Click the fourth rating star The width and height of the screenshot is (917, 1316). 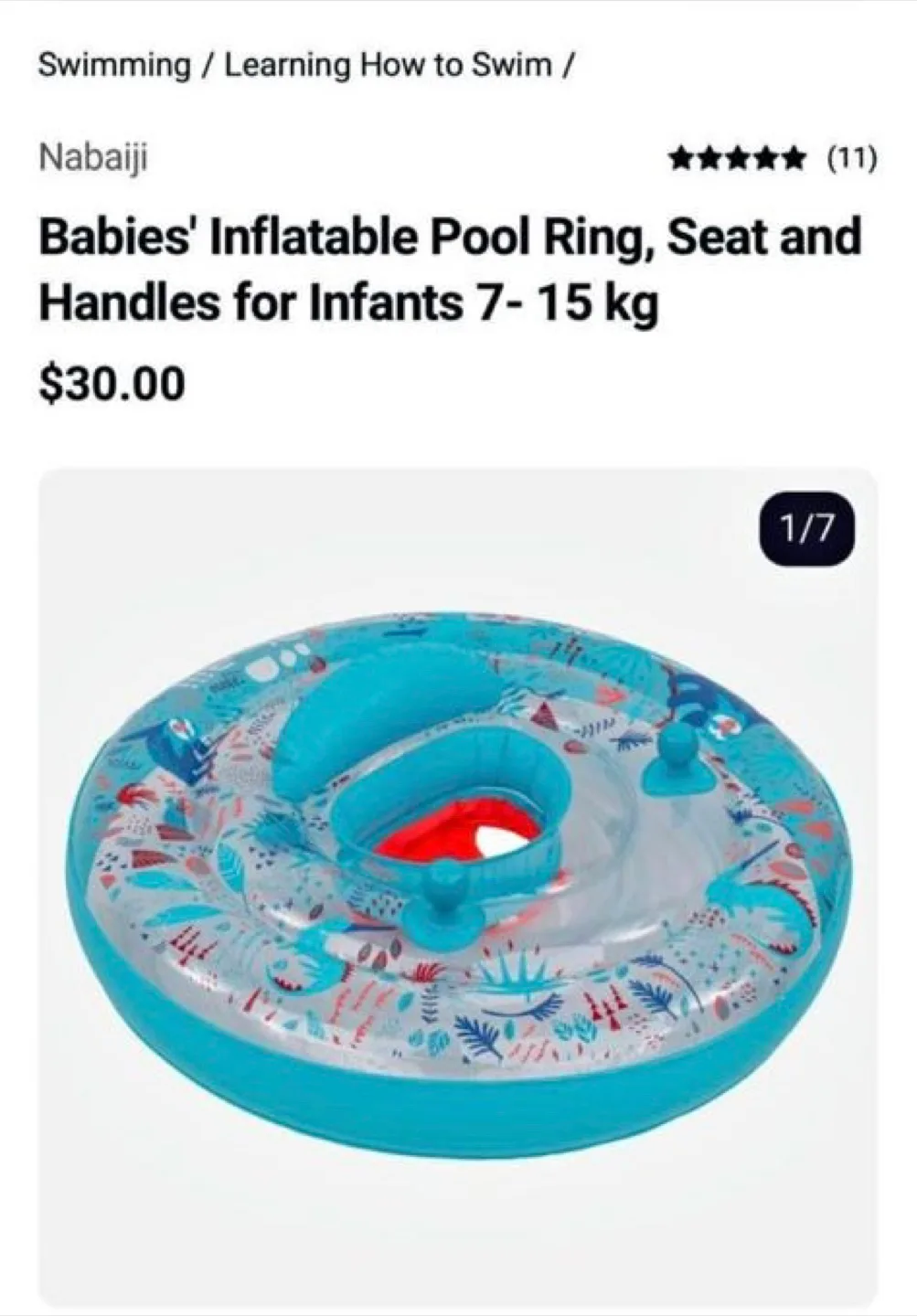tap(768, 156)
